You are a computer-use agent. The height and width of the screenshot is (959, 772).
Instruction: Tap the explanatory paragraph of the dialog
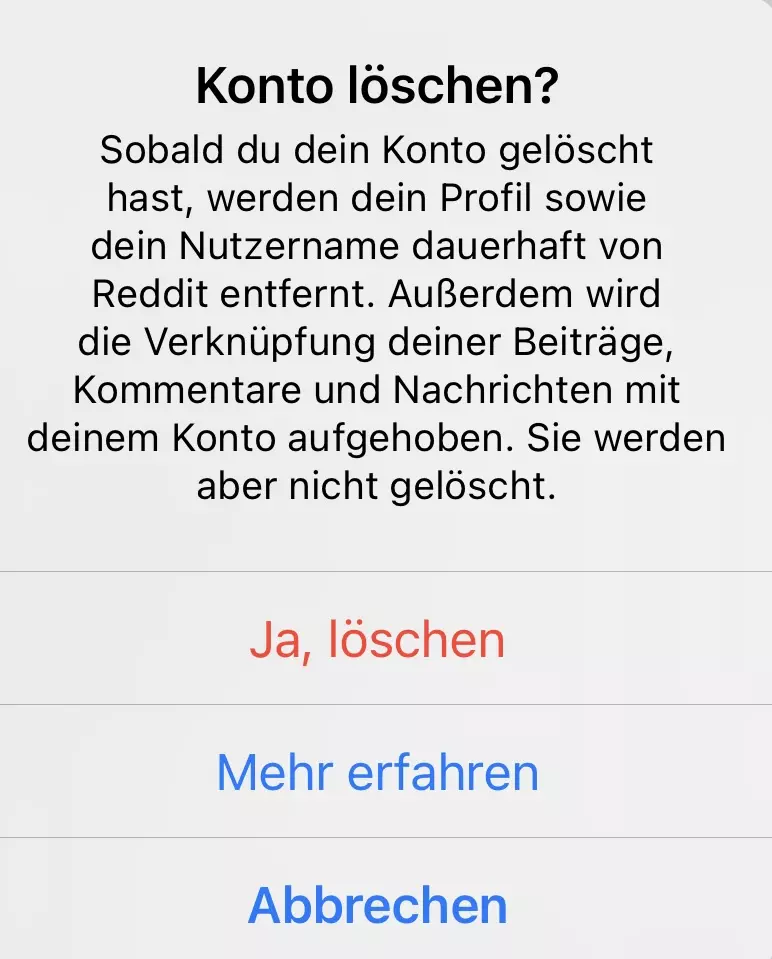tap(380, 318)
